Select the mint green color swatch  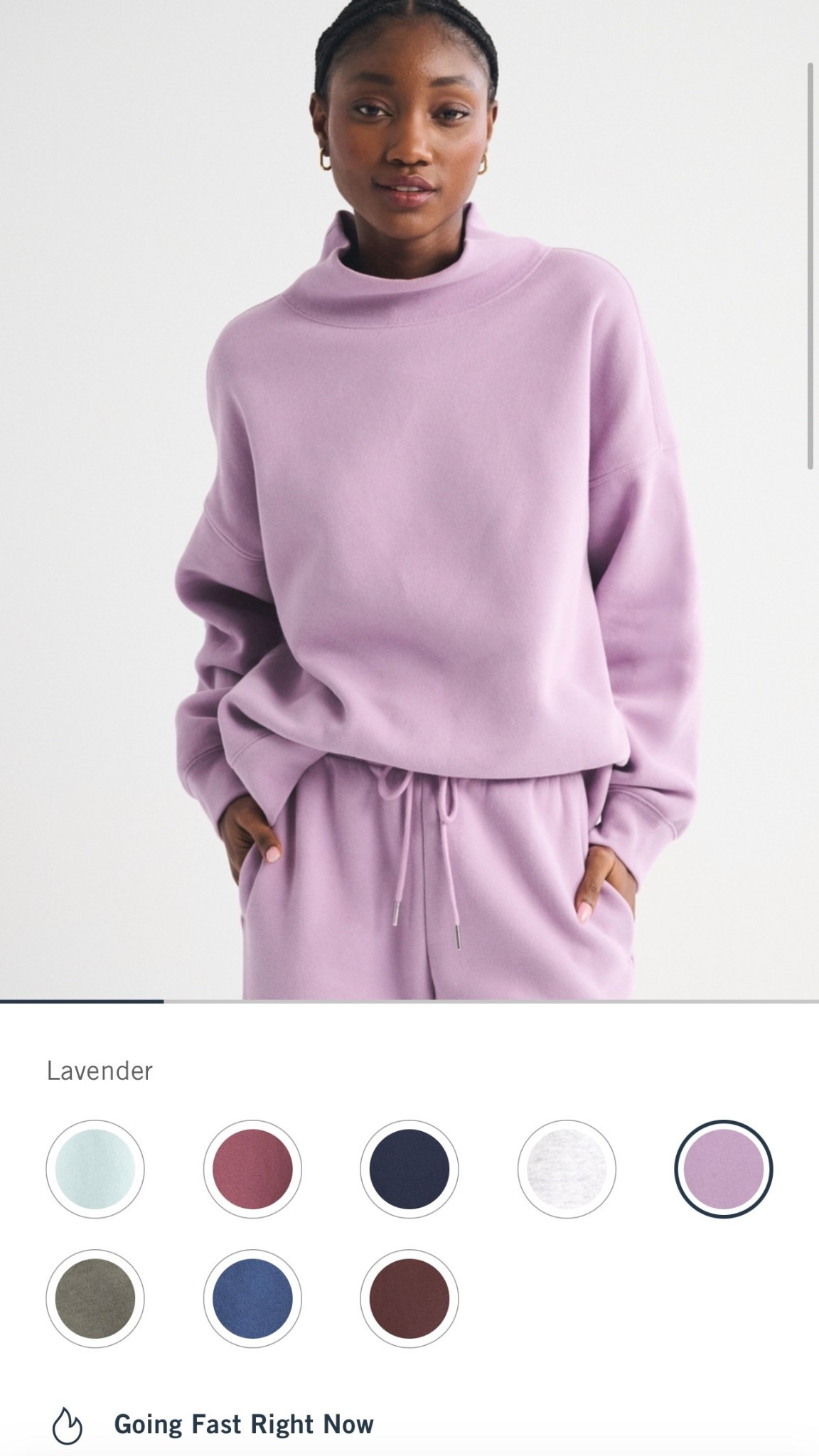click(x=95, y=1171)
